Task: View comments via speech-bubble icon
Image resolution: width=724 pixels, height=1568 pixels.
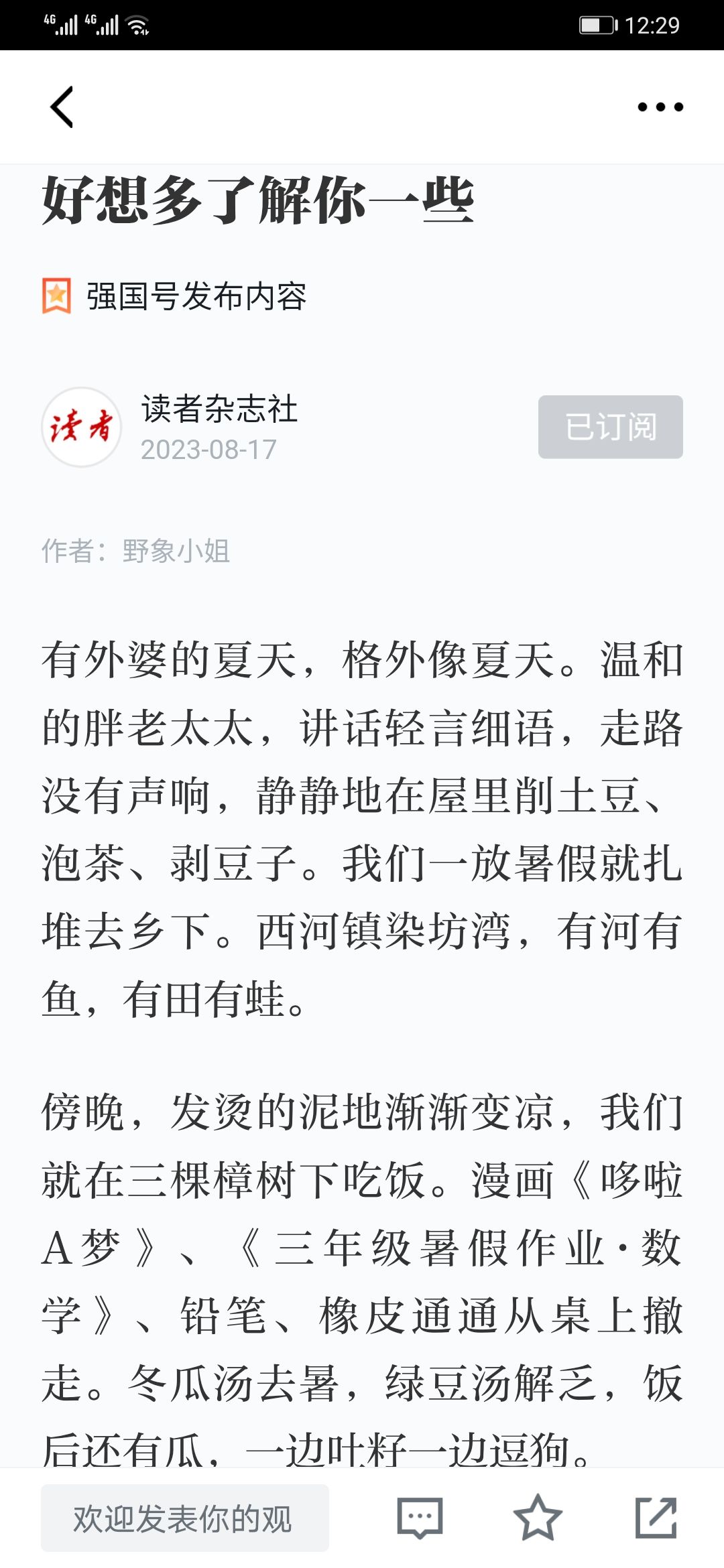Action: [x=420, y=1518]
